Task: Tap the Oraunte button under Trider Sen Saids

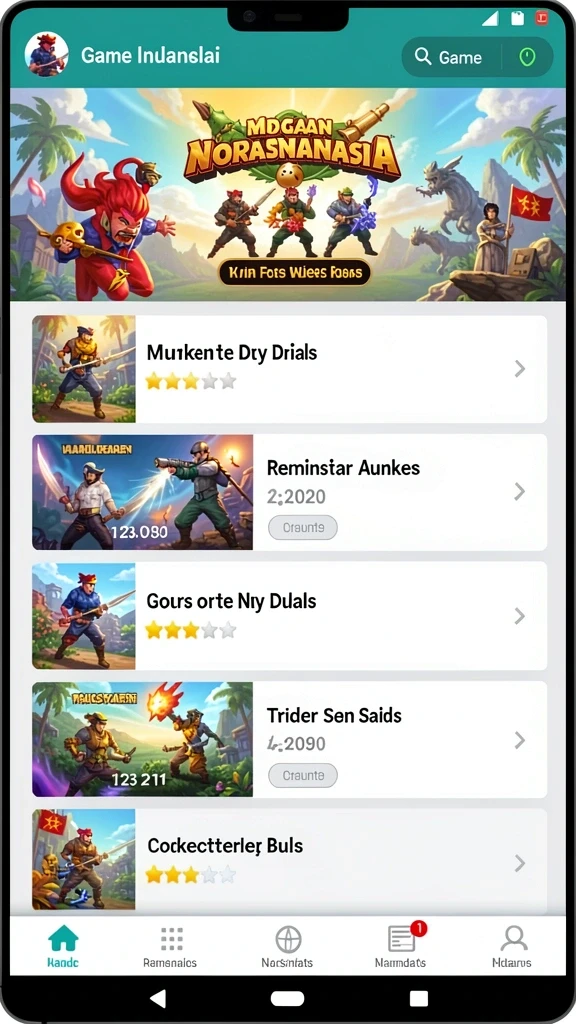Action: point(303,775)
